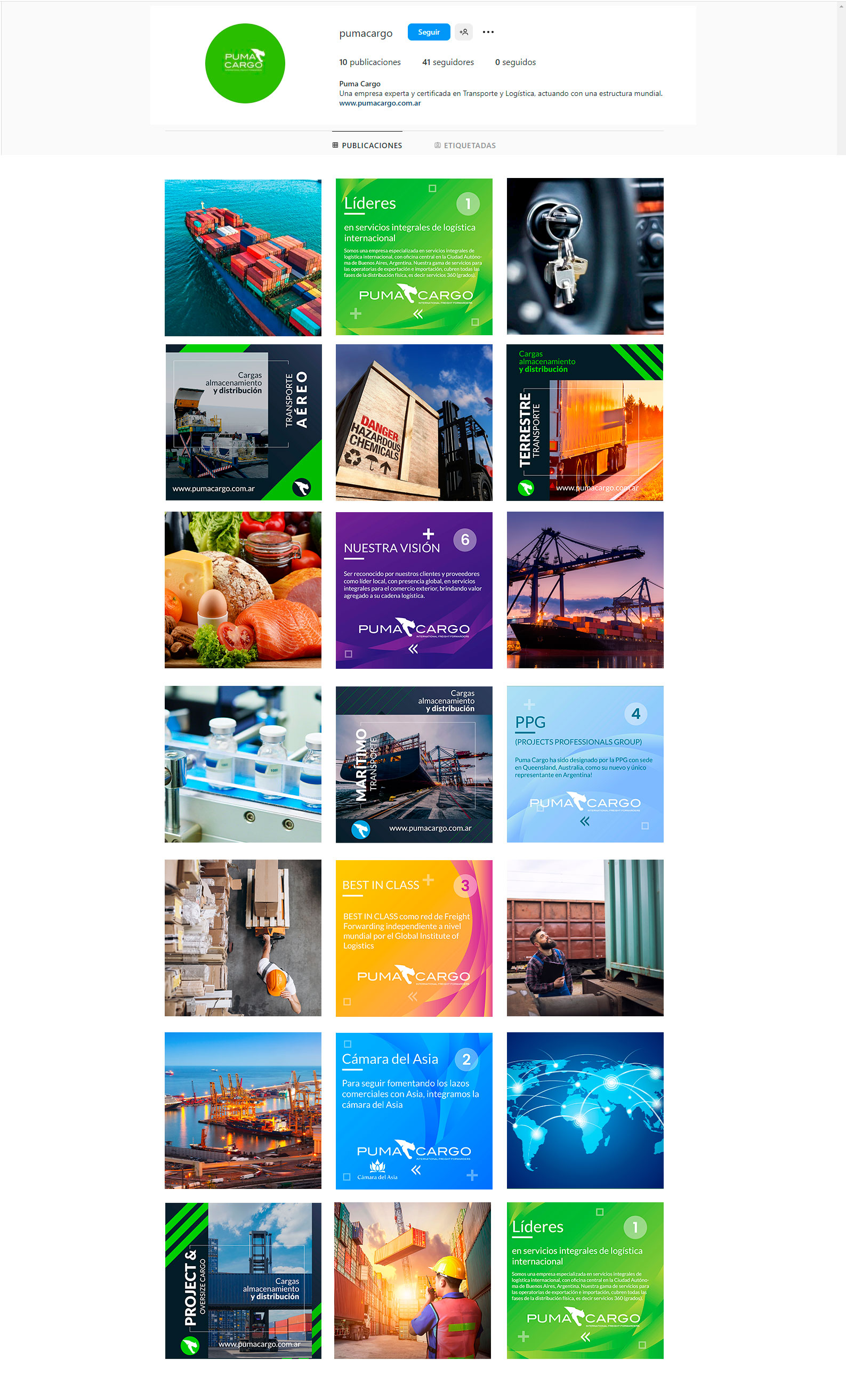Open the Best in Class orange post
846x1400 pixels.
coord(414,938)
